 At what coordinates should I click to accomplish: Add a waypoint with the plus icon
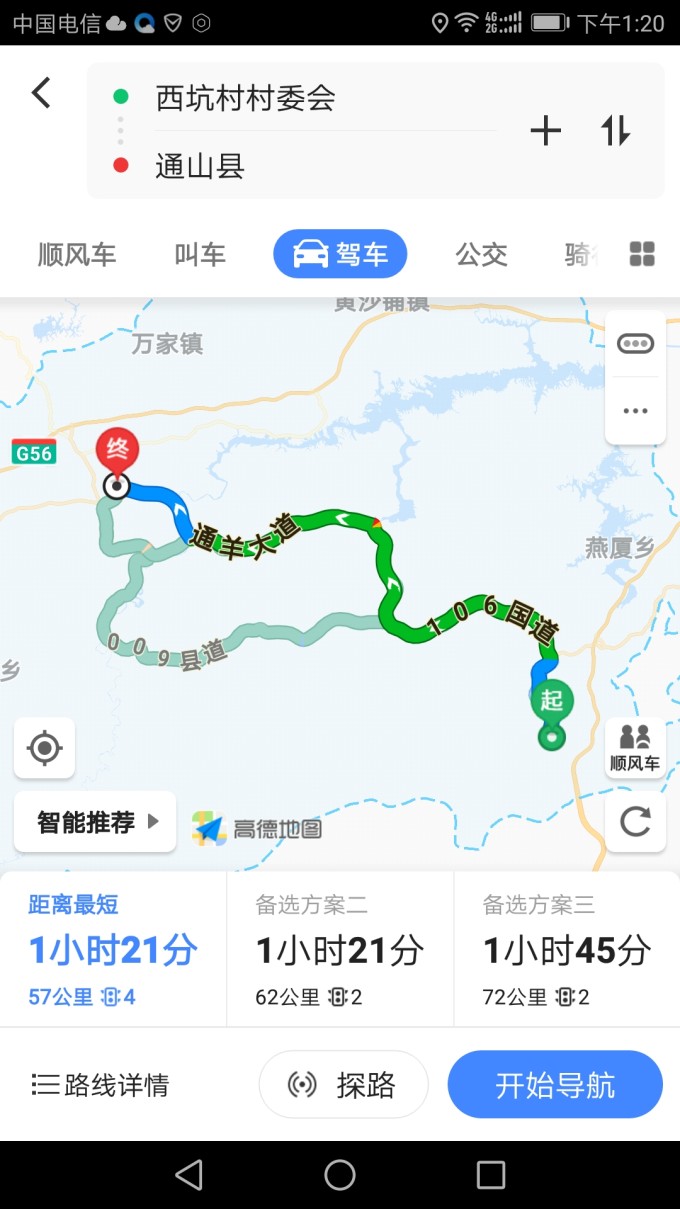[545, 131]
